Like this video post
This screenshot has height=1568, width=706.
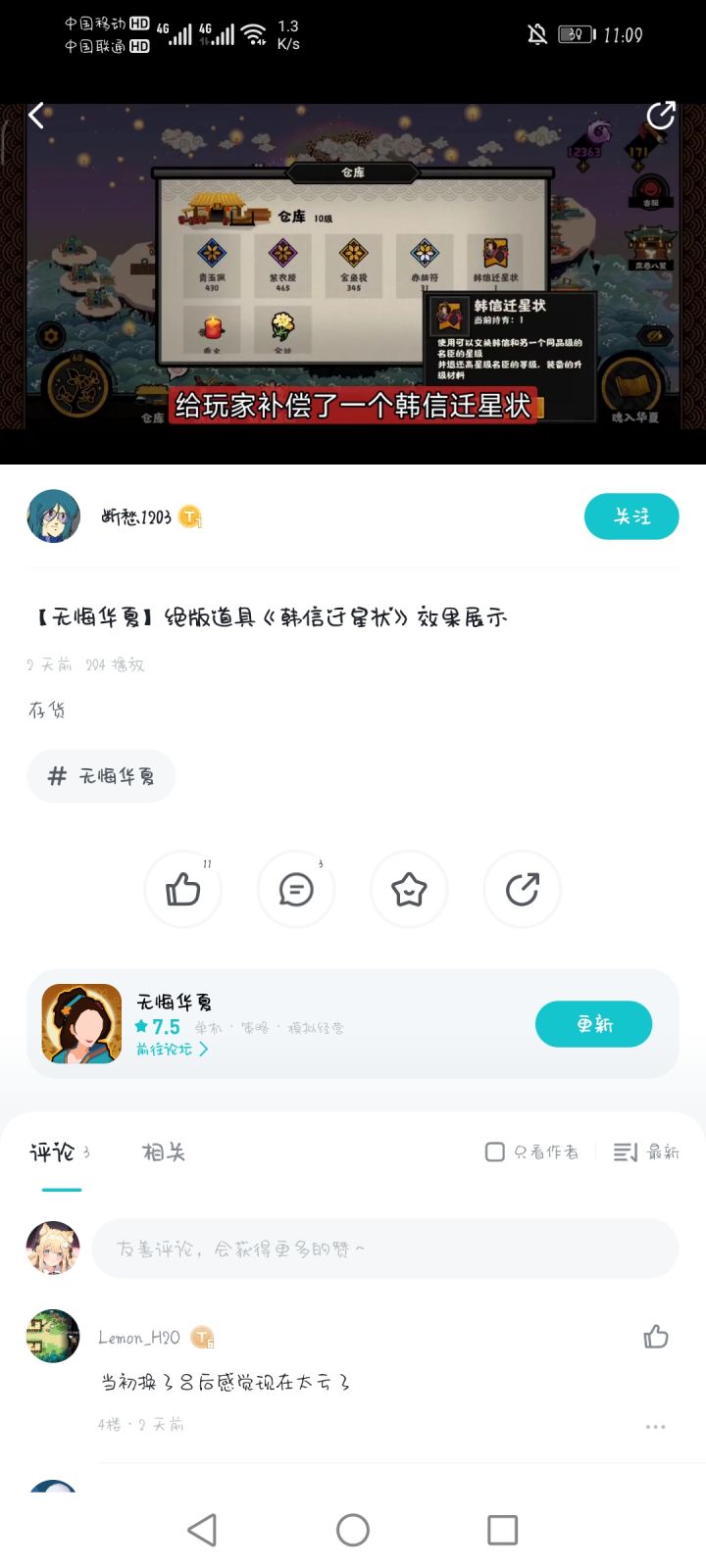point(183,890)
